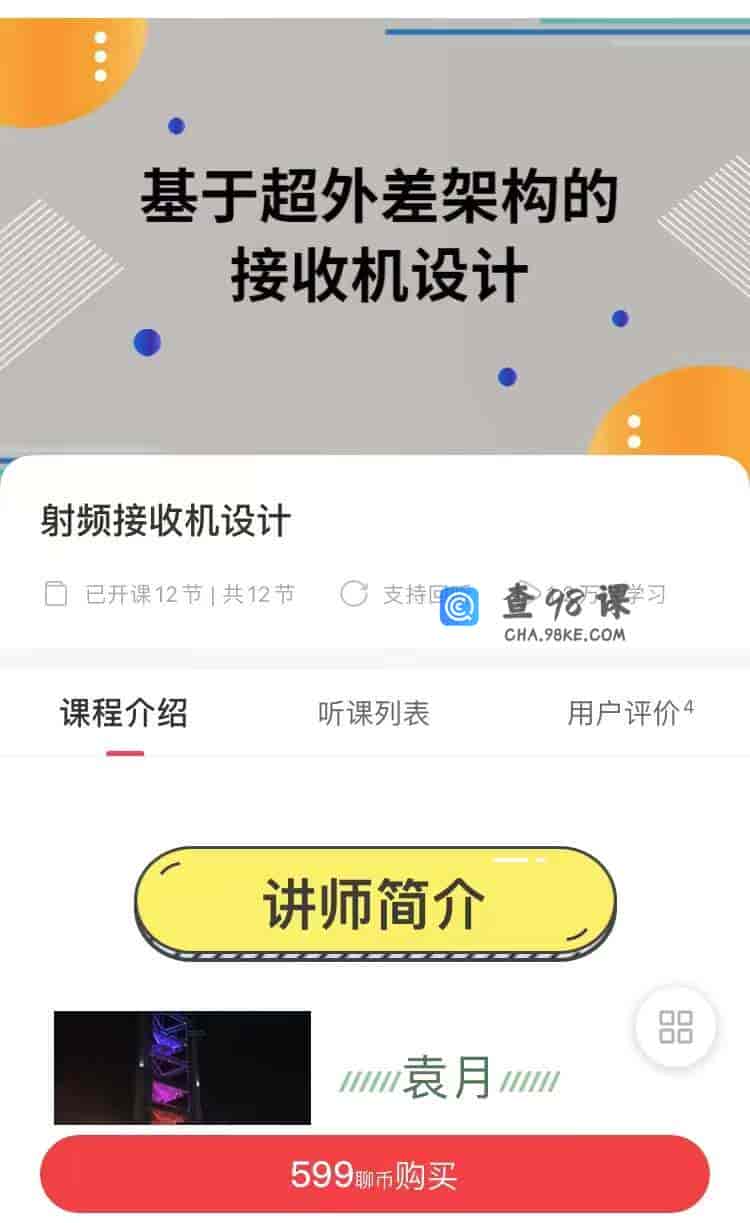Tap the grid icon inside the white circle
Image resolution: width=750 pixels, height=1223 pixels.
click(x=674, y=1026)
